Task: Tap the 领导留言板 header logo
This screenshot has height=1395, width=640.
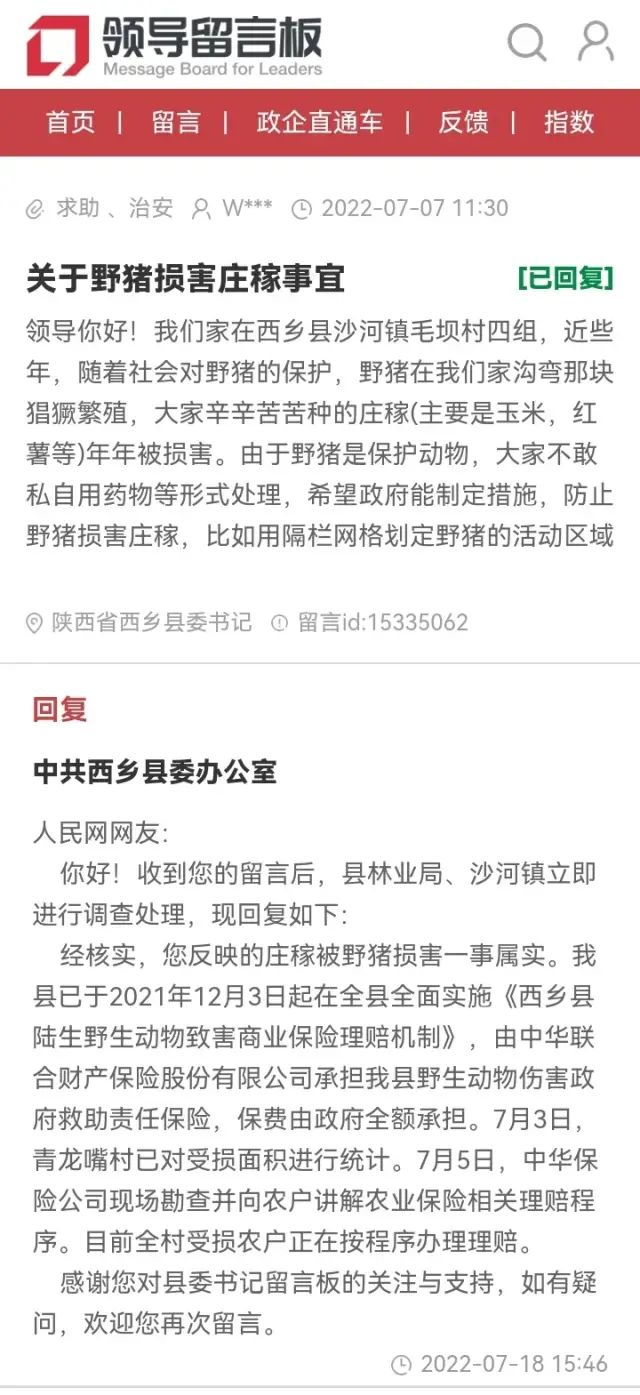Action: 174,45
